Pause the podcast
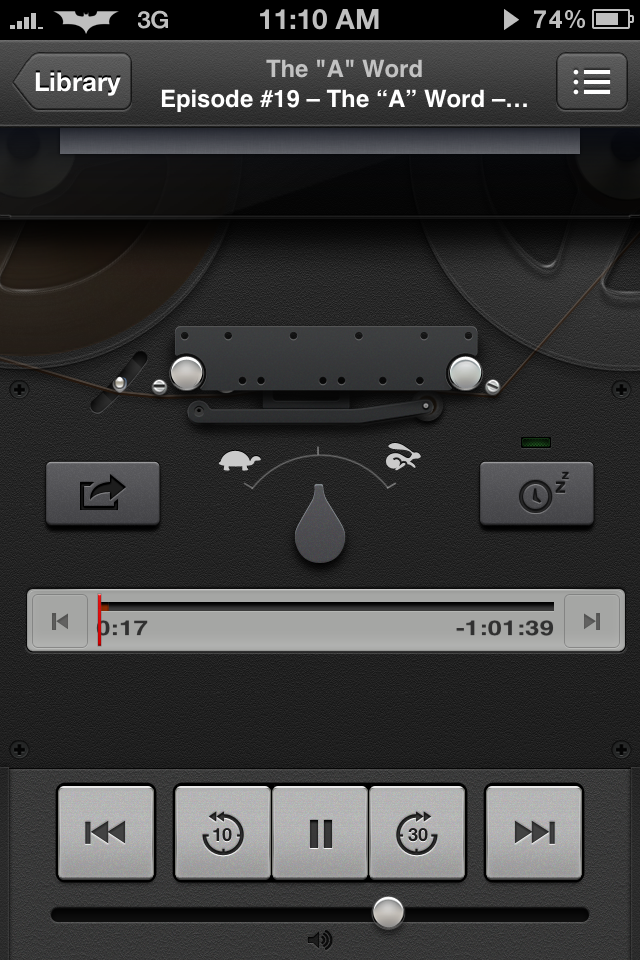Viewport: 640px width, 960px height. (x=320, y=832)
